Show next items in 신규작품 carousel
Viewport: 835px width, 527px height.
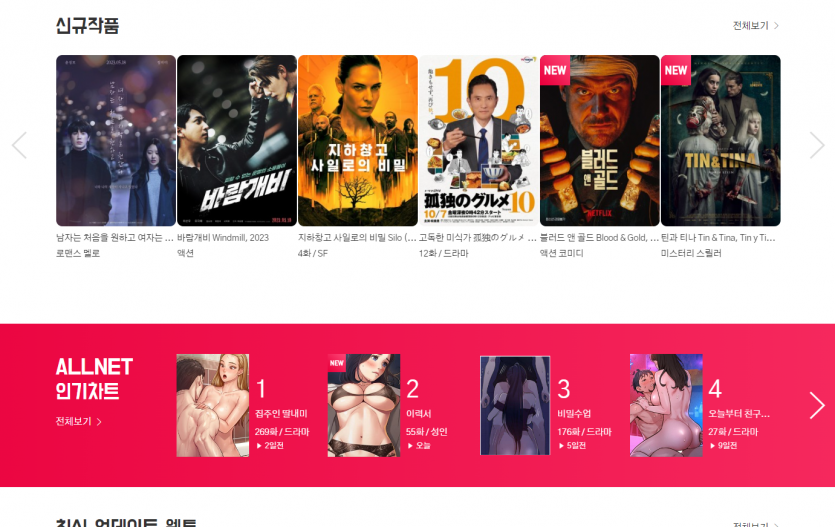click(x=816, y=145)
